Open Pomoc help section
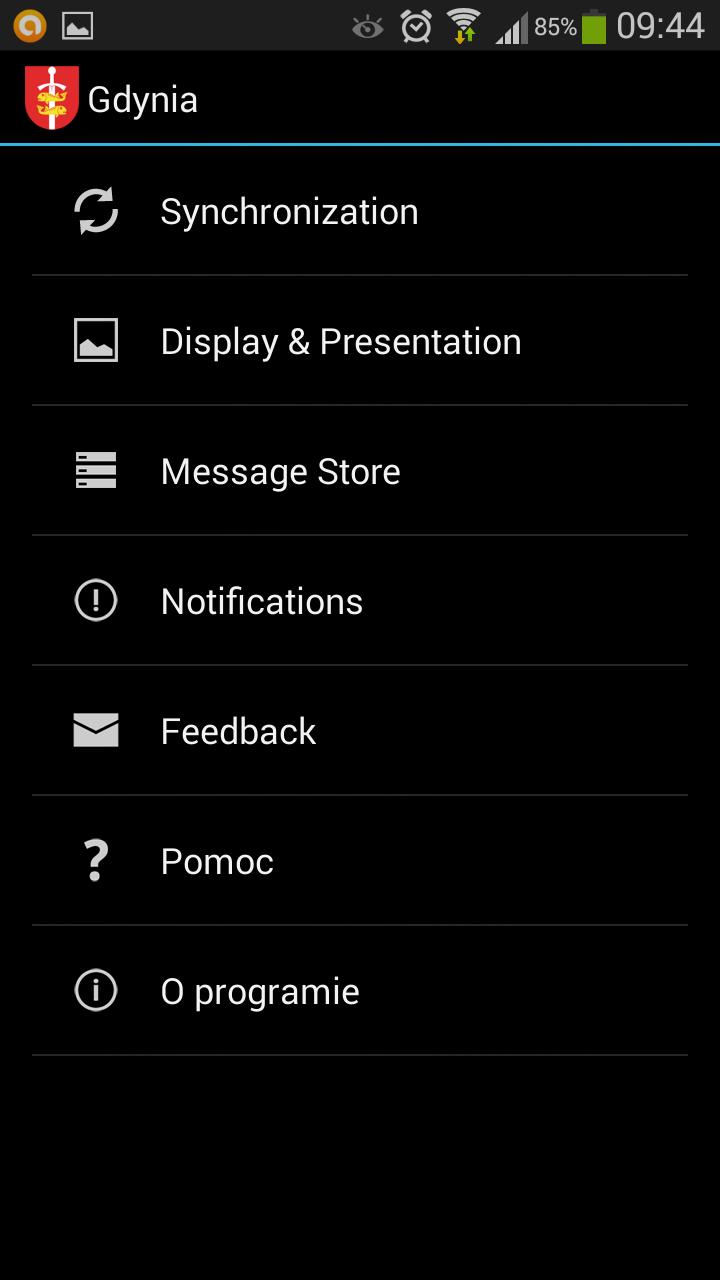The image size is (720, 1280). [x=360, y=861]
